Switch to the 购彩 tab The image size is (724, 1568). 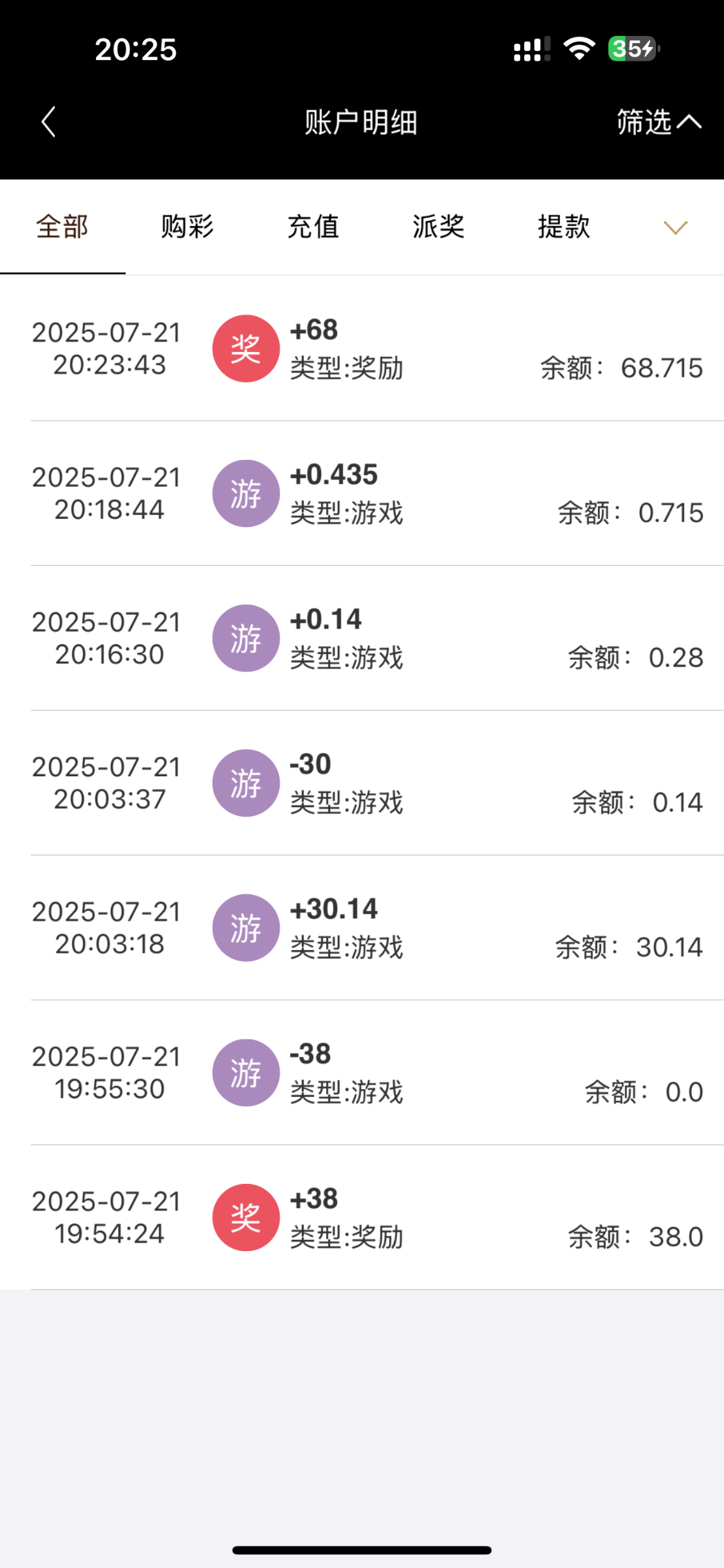click(x=188, y=227)
